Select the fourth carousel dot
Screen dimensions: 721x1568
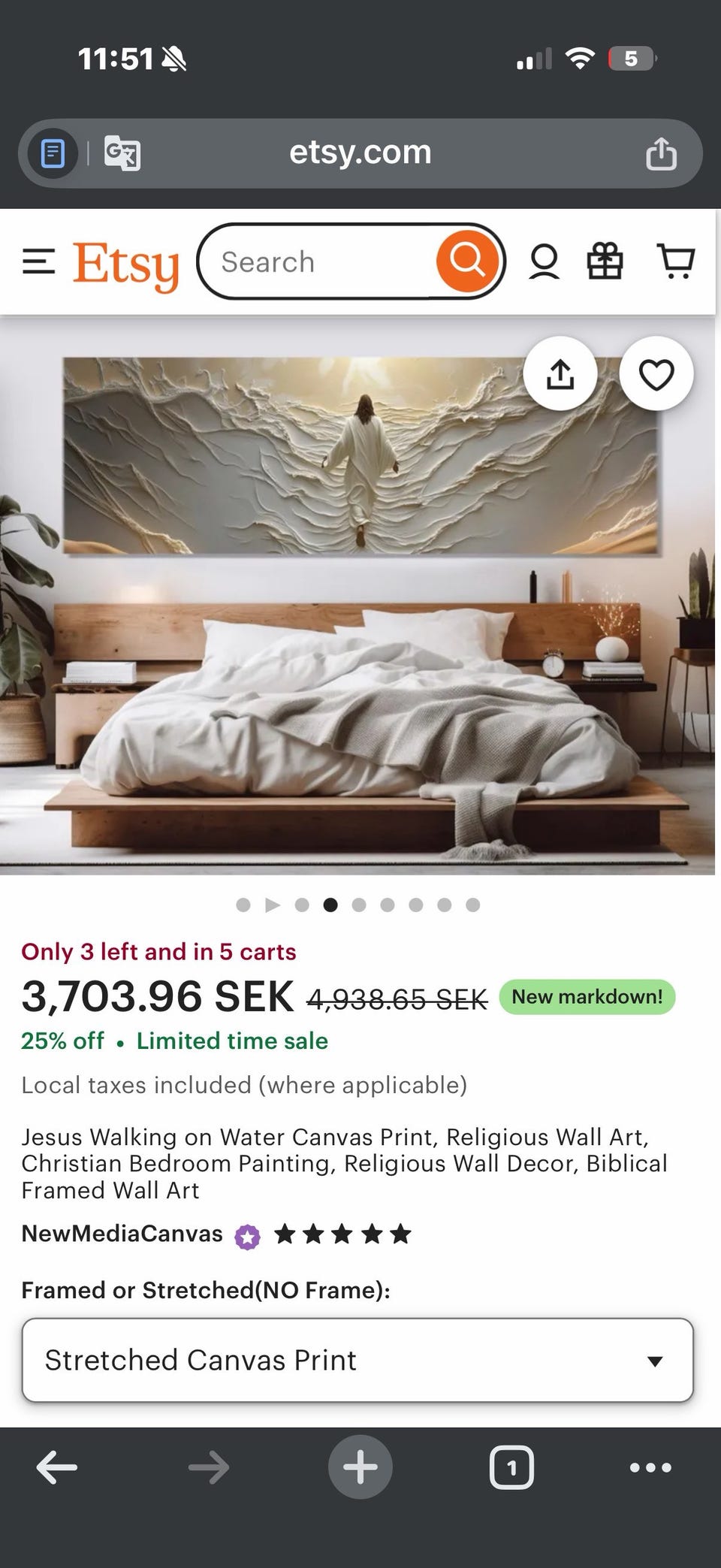pos(330,905)
